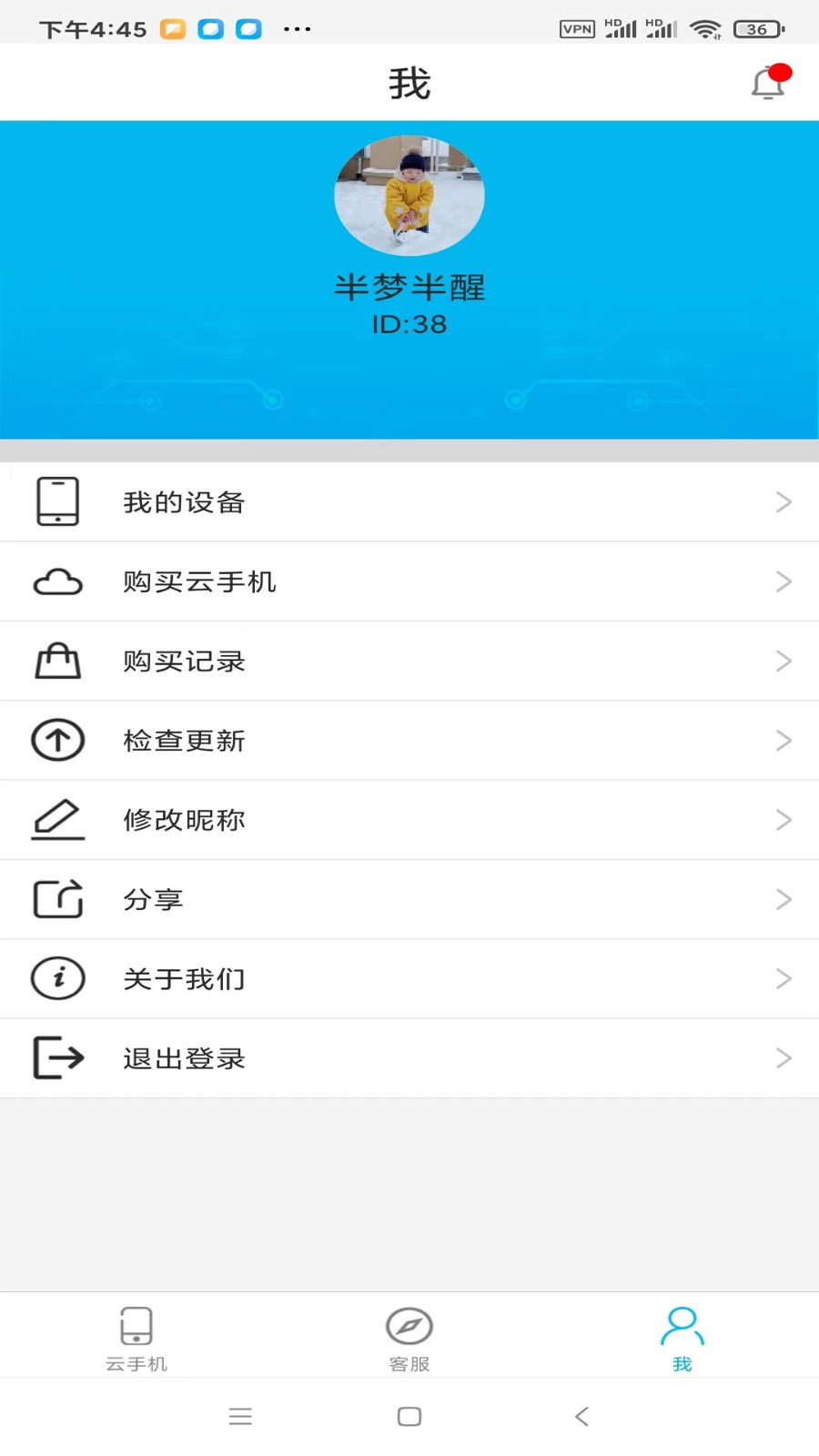Open 修改昵称 (Edit Nickname)
The height and width of the screenshot is (1456, 819).
click(409, 820)
